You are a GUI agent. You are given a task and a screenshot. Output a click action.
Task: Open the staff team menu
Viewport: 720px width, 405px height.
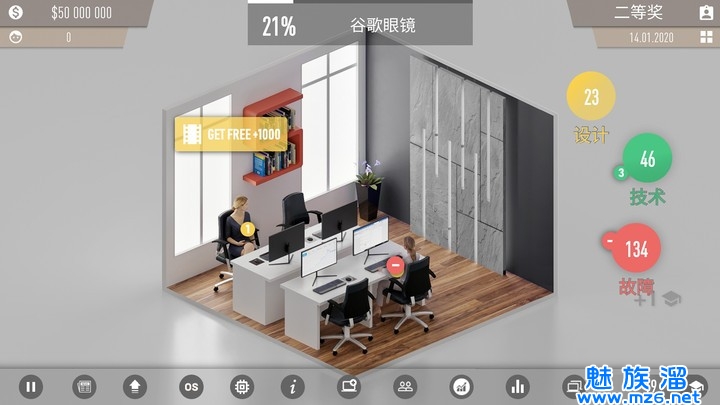pos(405,385)
